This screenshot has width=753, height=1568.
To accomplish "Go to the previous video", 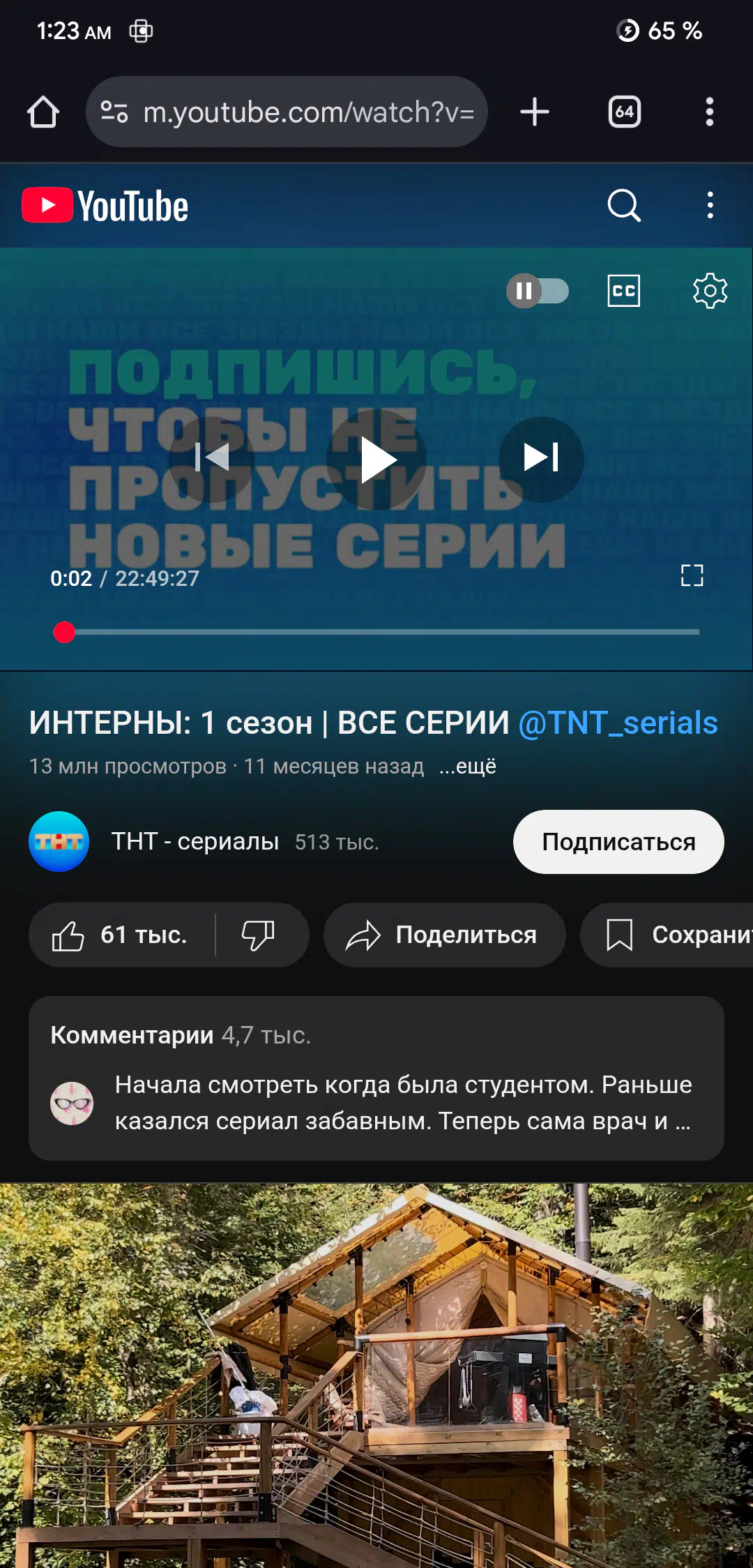I will (211, 458).
